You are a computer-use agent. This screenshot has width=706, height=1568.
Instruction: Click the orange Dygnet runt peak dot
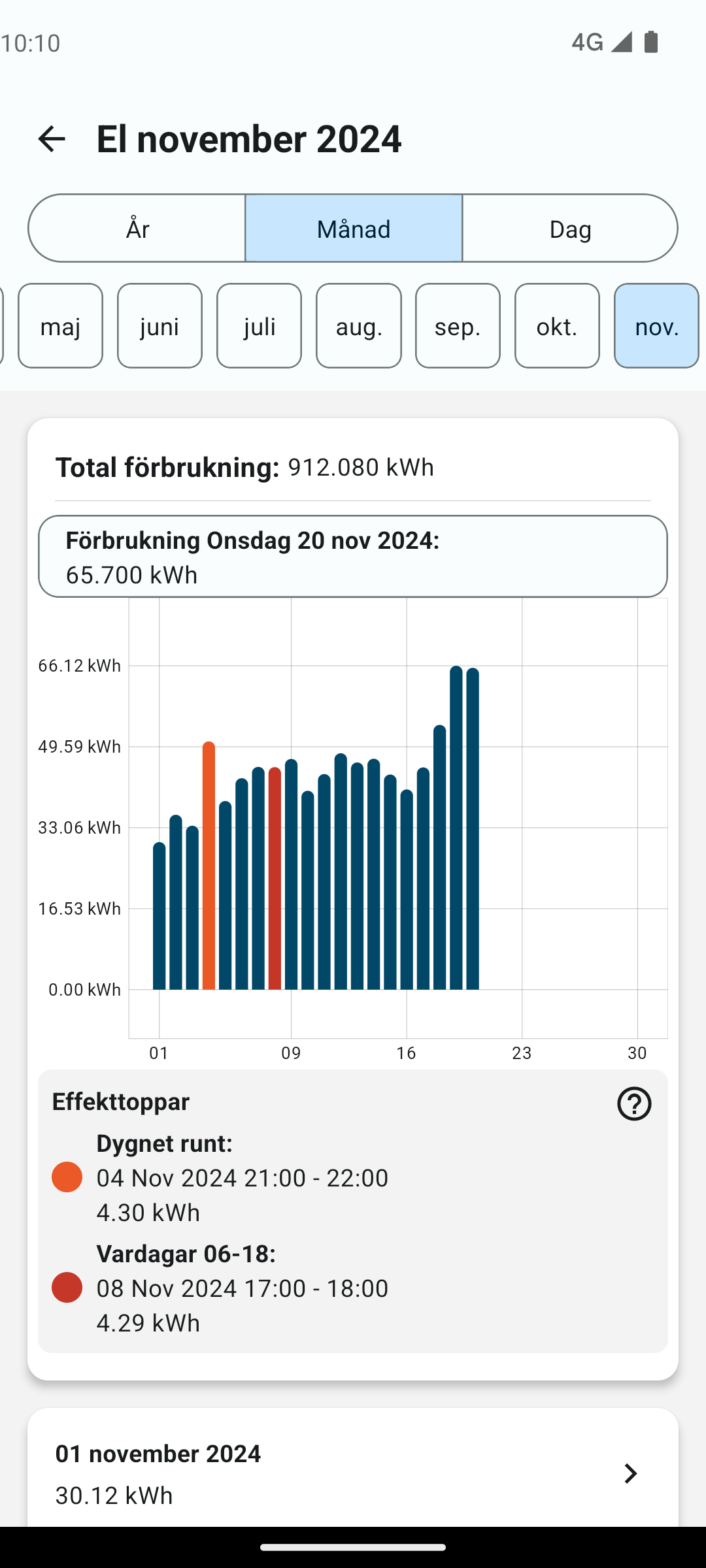67,1177
